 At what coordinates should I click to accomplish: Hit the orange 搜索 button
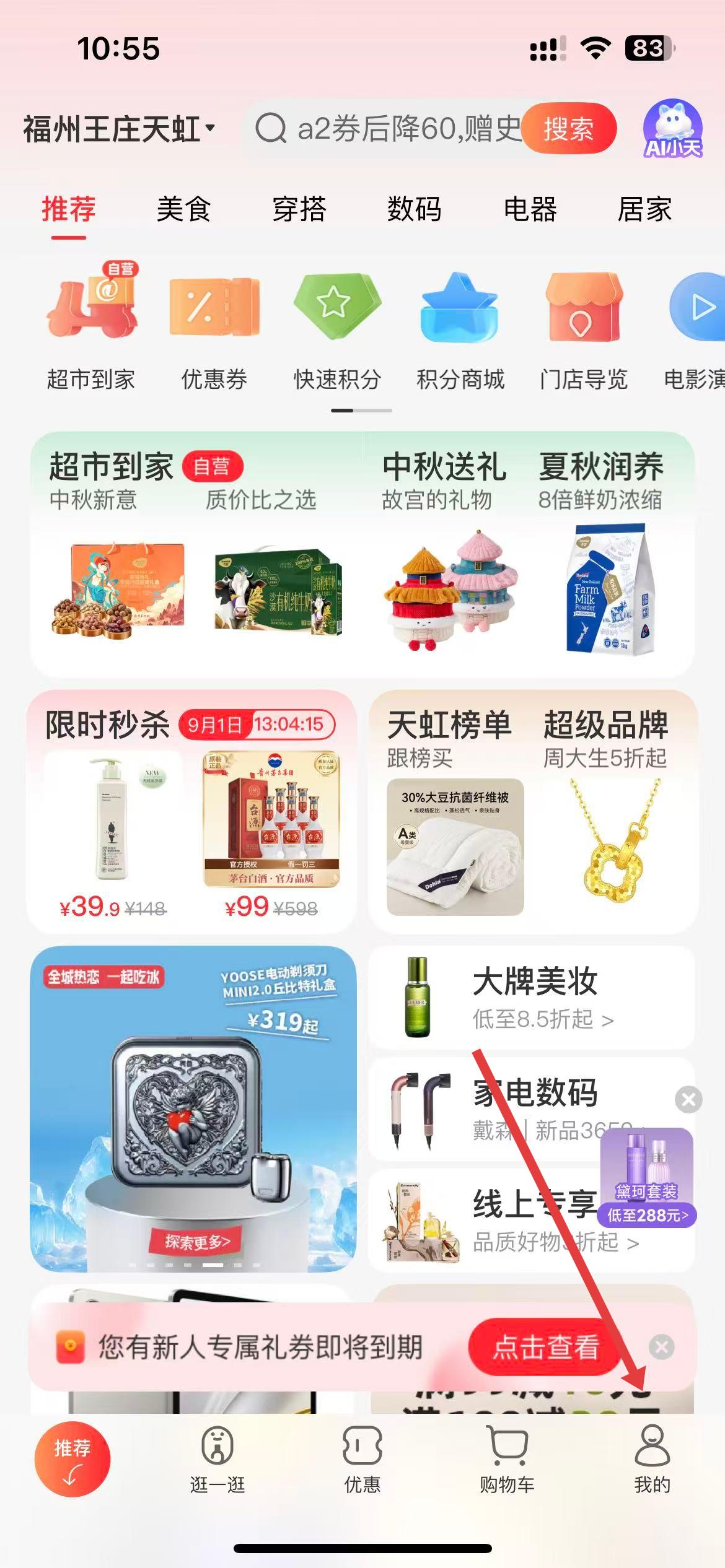(568, 129)
